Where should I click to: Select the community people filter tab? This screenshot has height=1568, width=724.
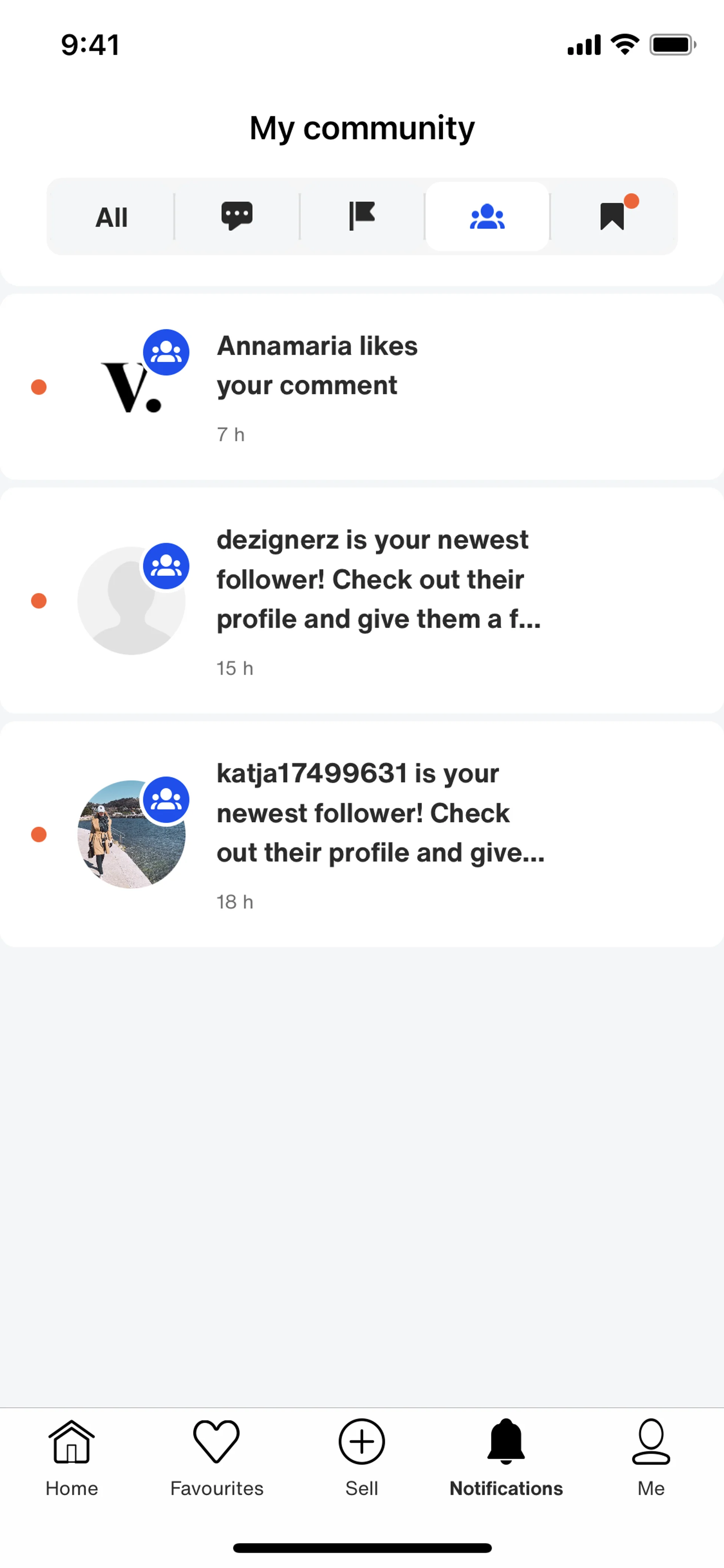(487, 217)
